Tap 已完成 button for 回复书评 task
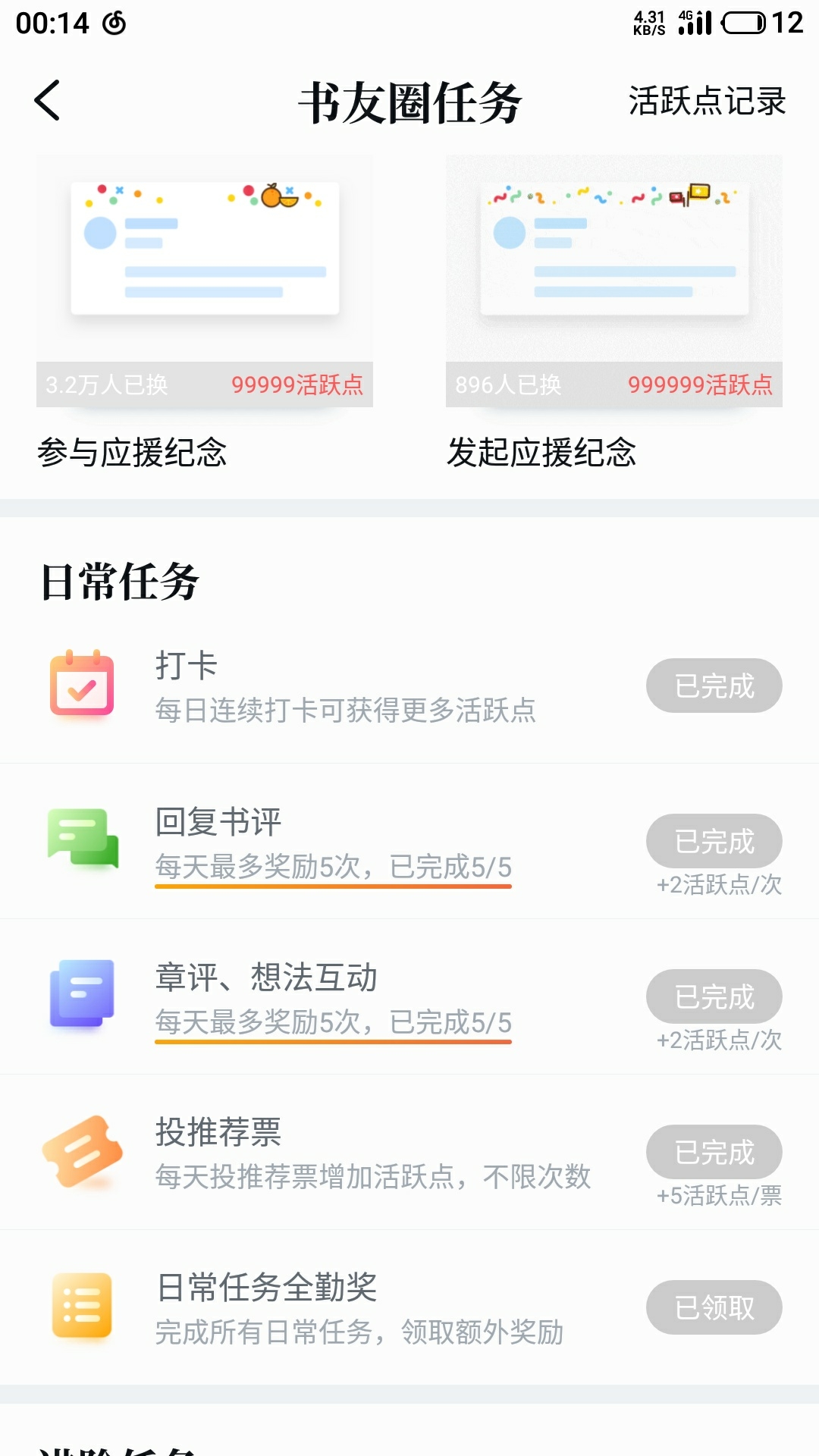 pos(714,841)
